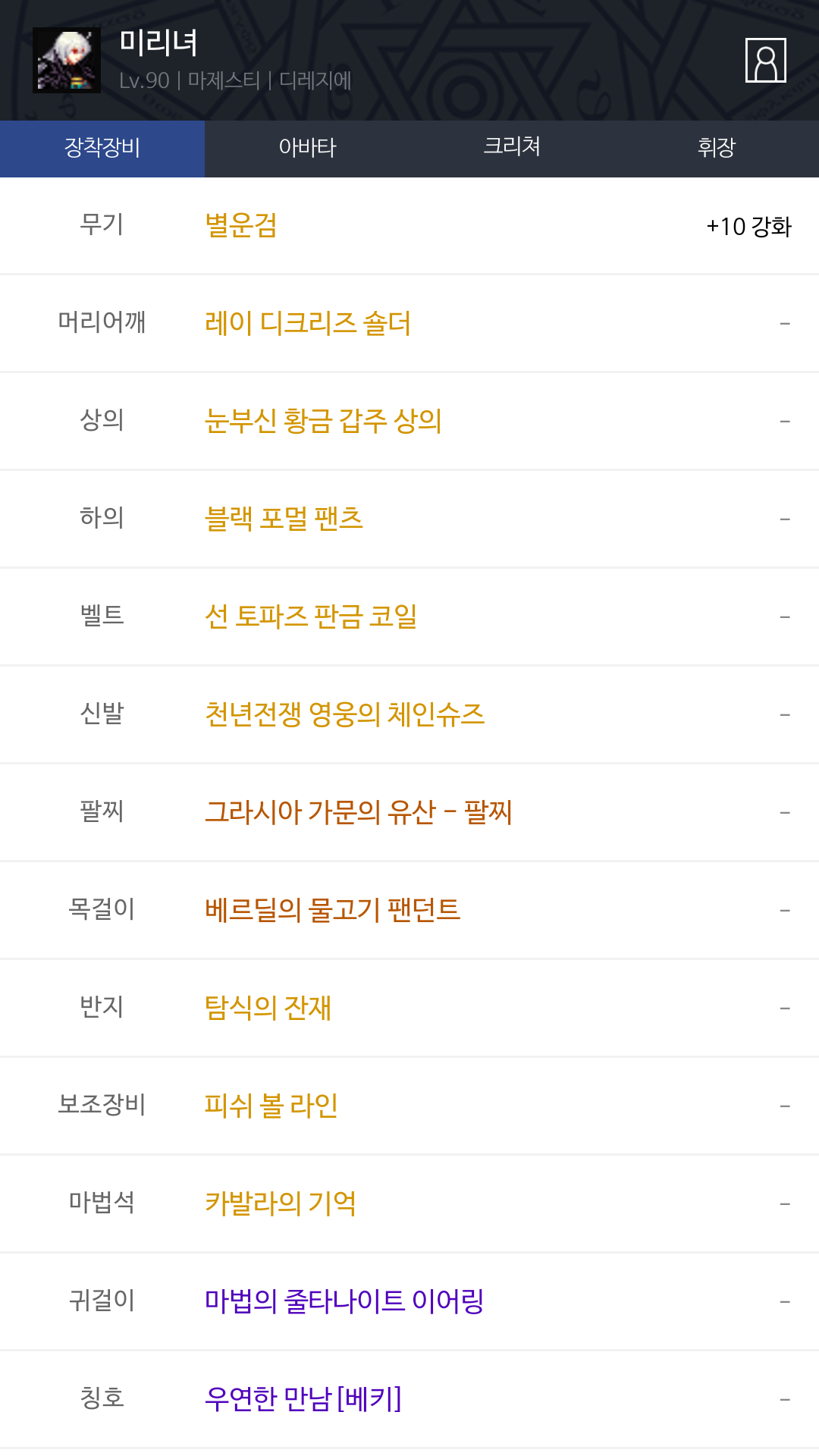Open 천년전쟁 영웅의 체인슈즈 details
Screen dimensions: 819x1456
(345, 714)
